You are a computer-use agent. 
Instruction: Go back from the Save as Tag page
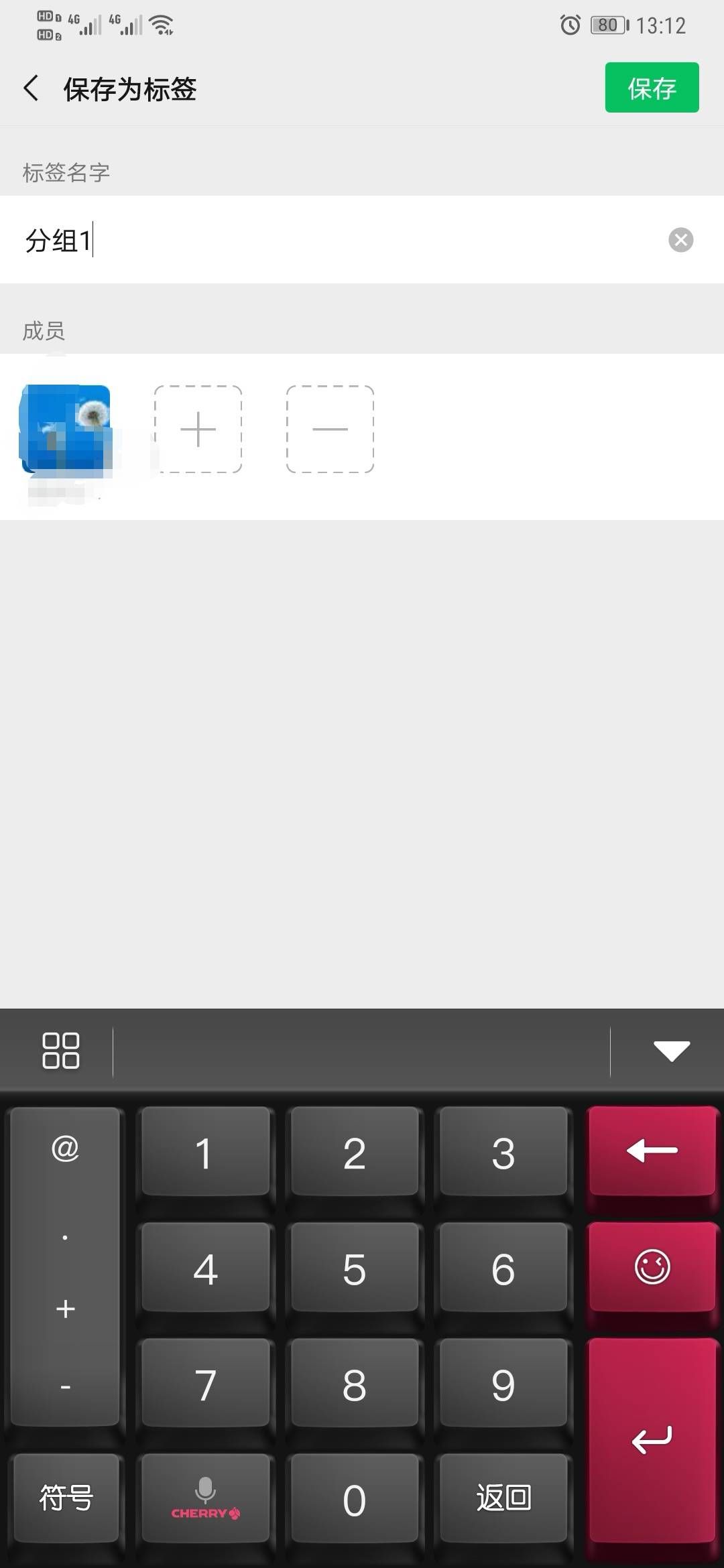tap(32, 88)
